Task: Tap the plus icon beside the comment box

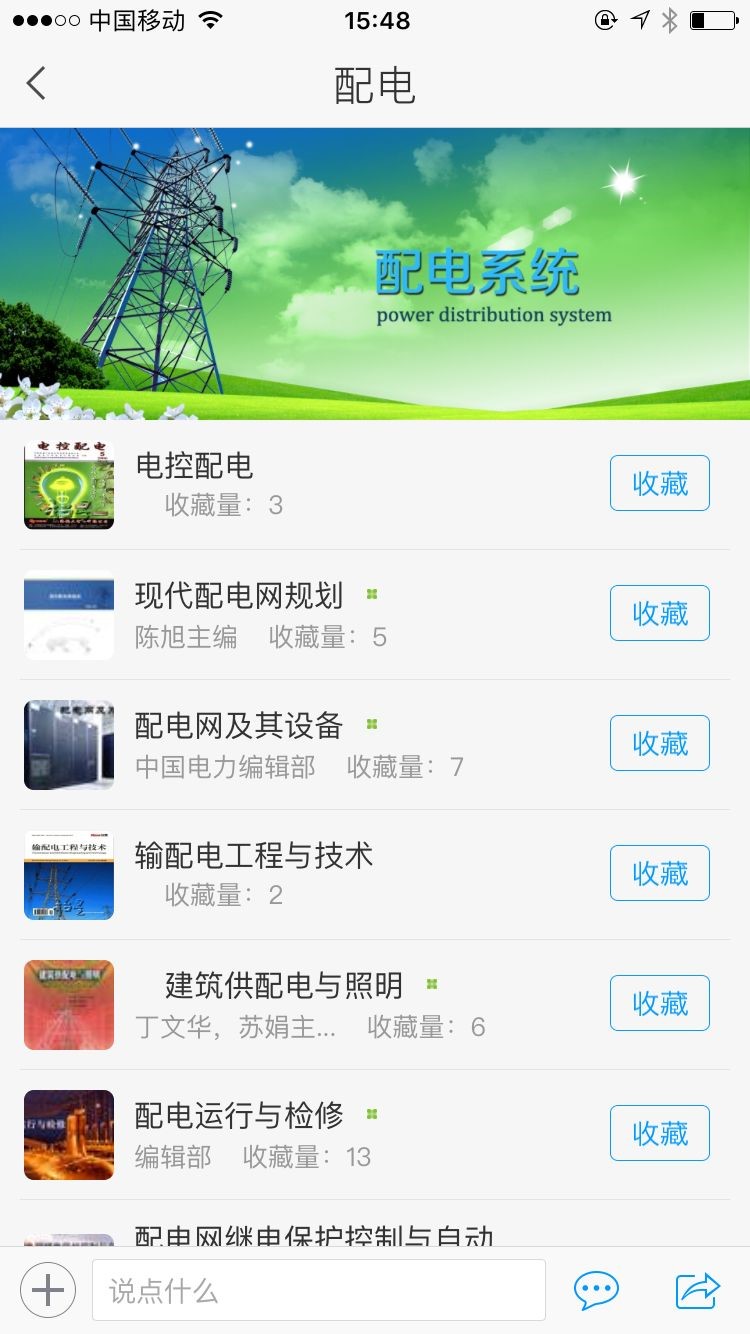Action: (x=48, y=1291)
